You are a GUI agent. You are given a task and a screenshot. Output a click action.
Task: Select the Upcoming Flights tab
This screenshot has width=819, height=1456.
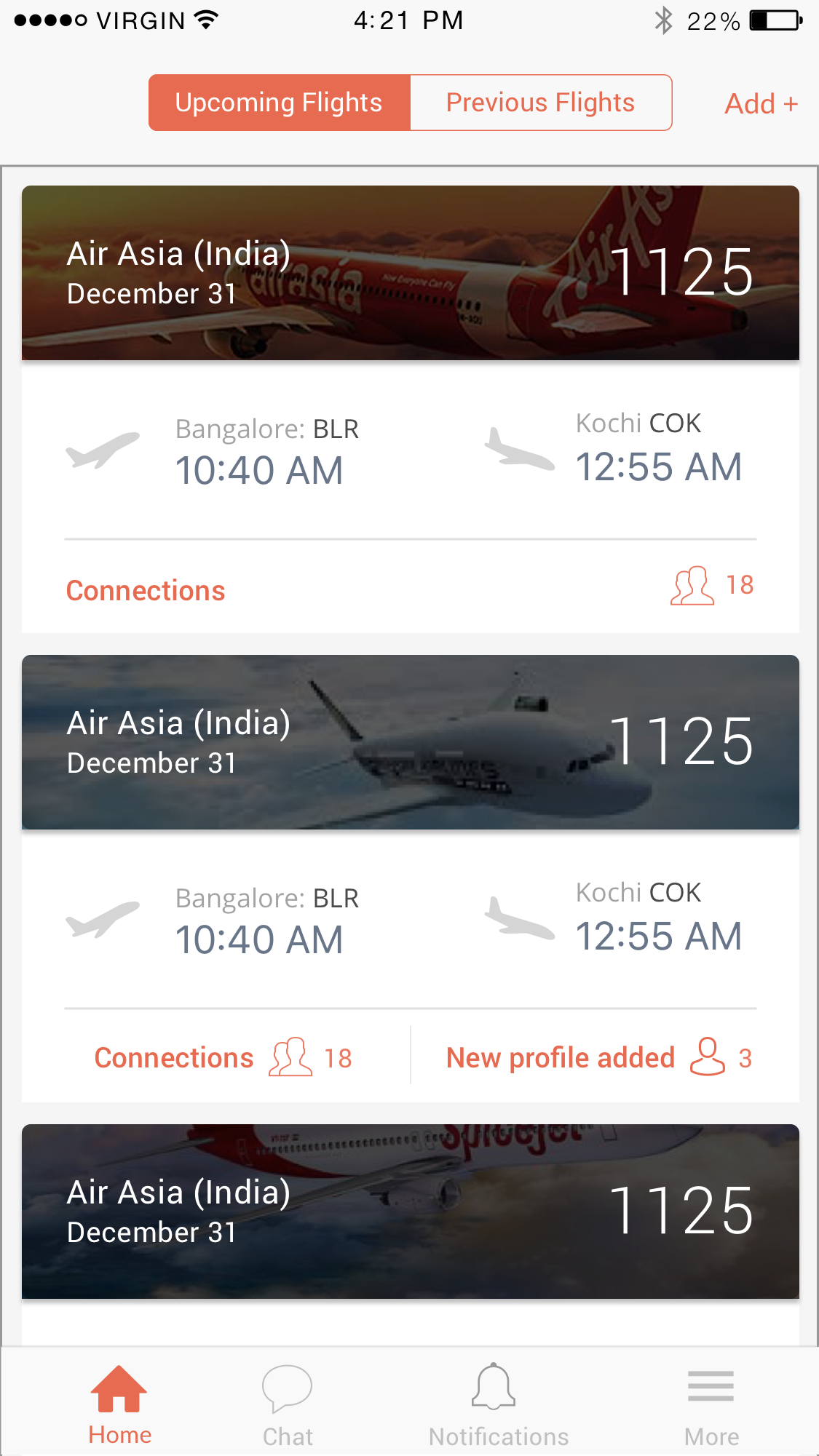click(279, 103)
